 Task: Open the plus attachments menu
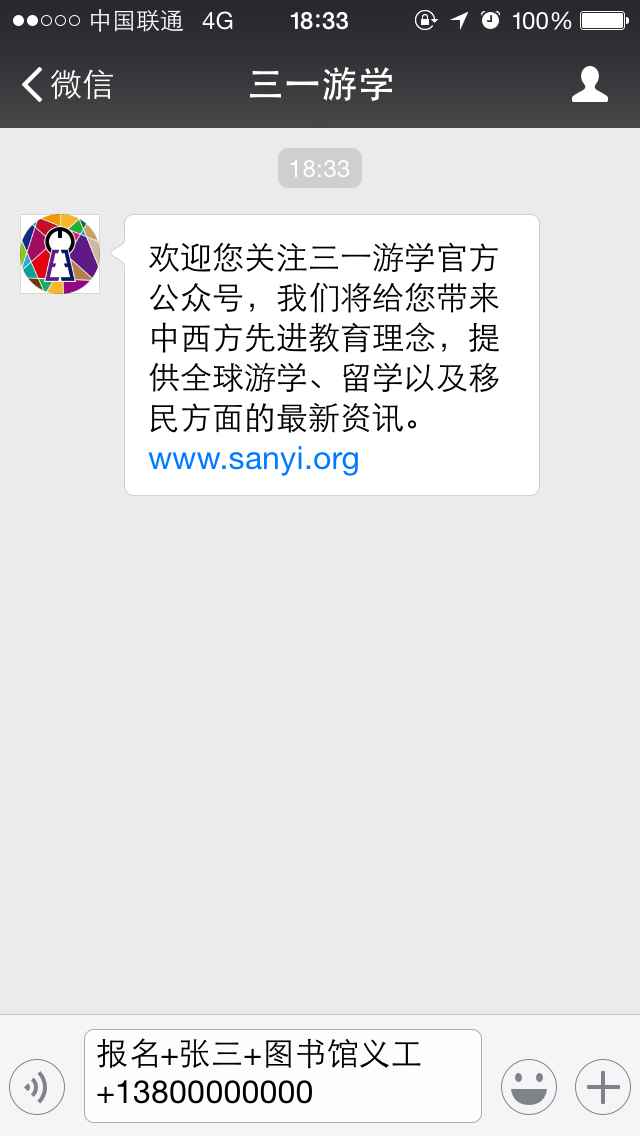pos(603,1087)
